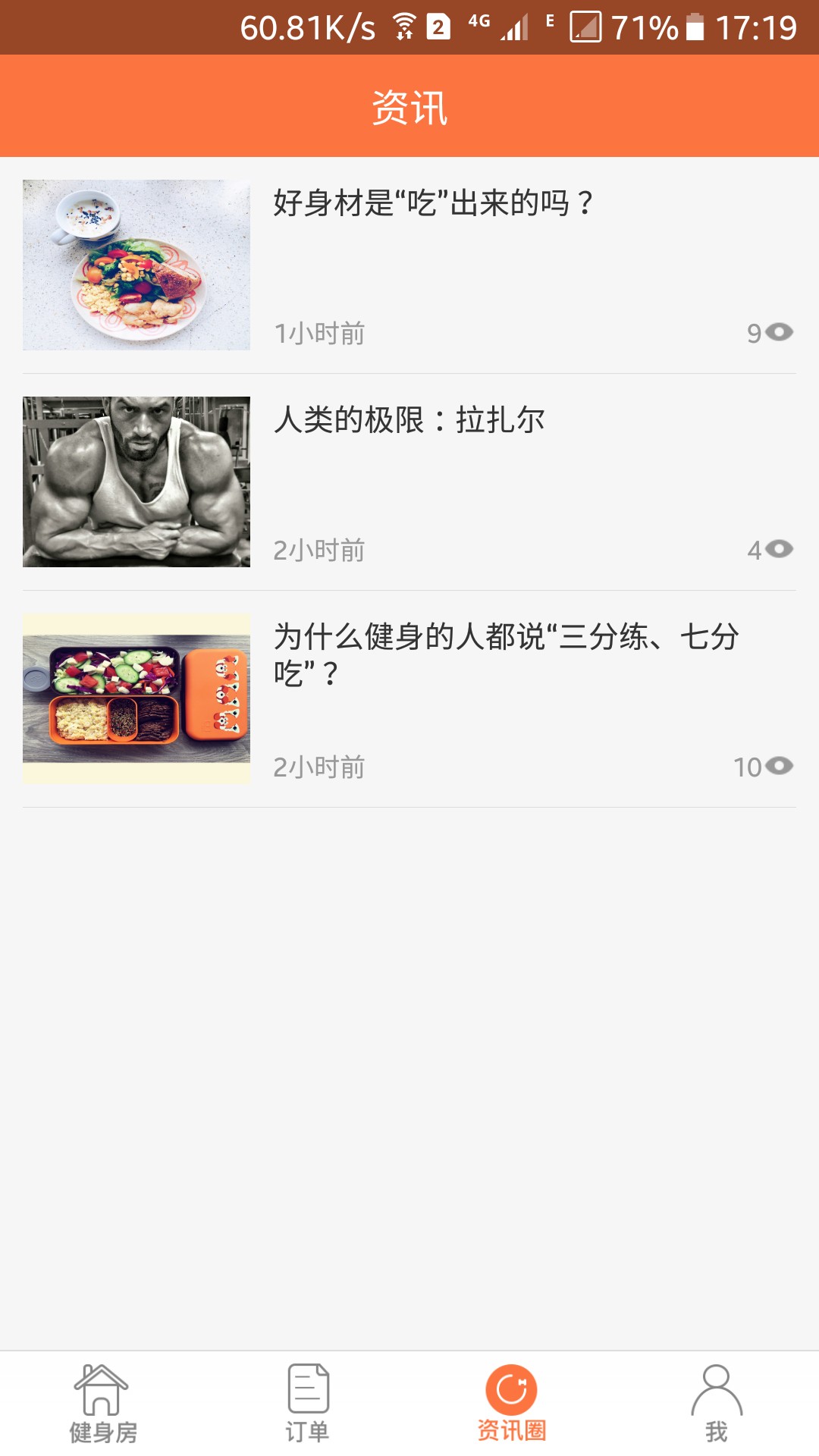
Task: Tap the 资讯 title in the header
Action: pyautogui.click(x=409, y=105)
